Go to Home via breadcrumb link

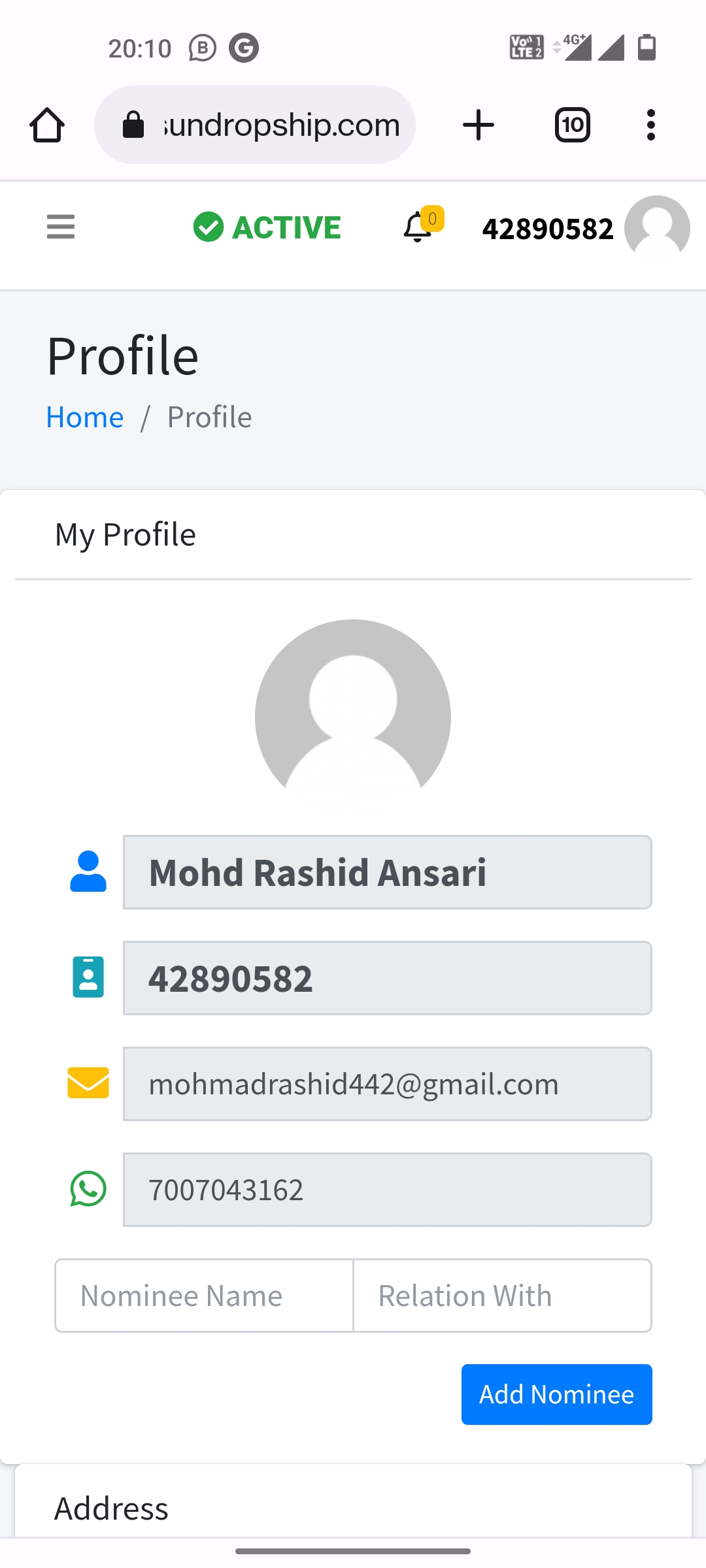point(85,417)
